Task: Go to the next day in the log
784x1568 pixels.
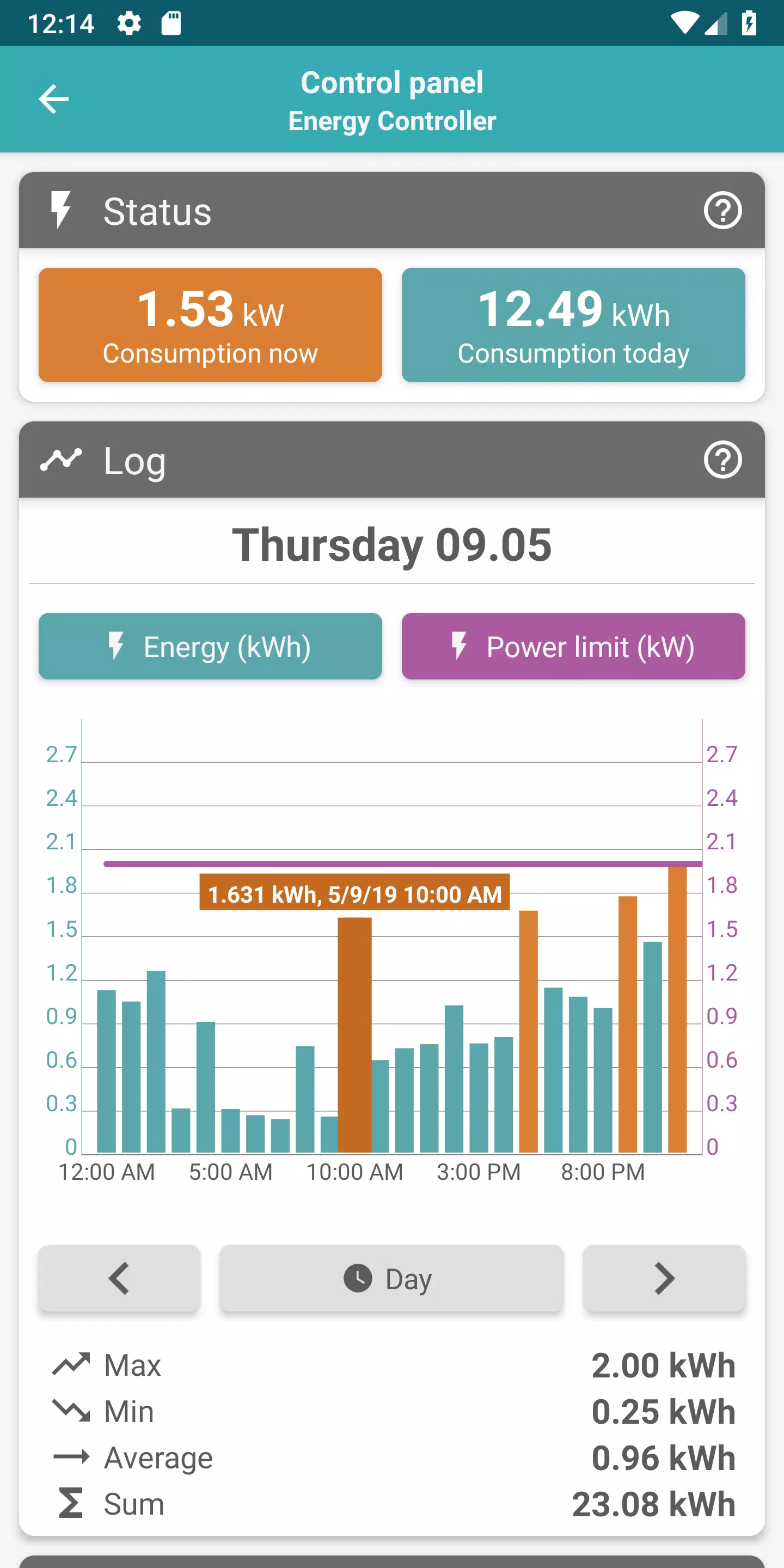Action: (664, 1278)
